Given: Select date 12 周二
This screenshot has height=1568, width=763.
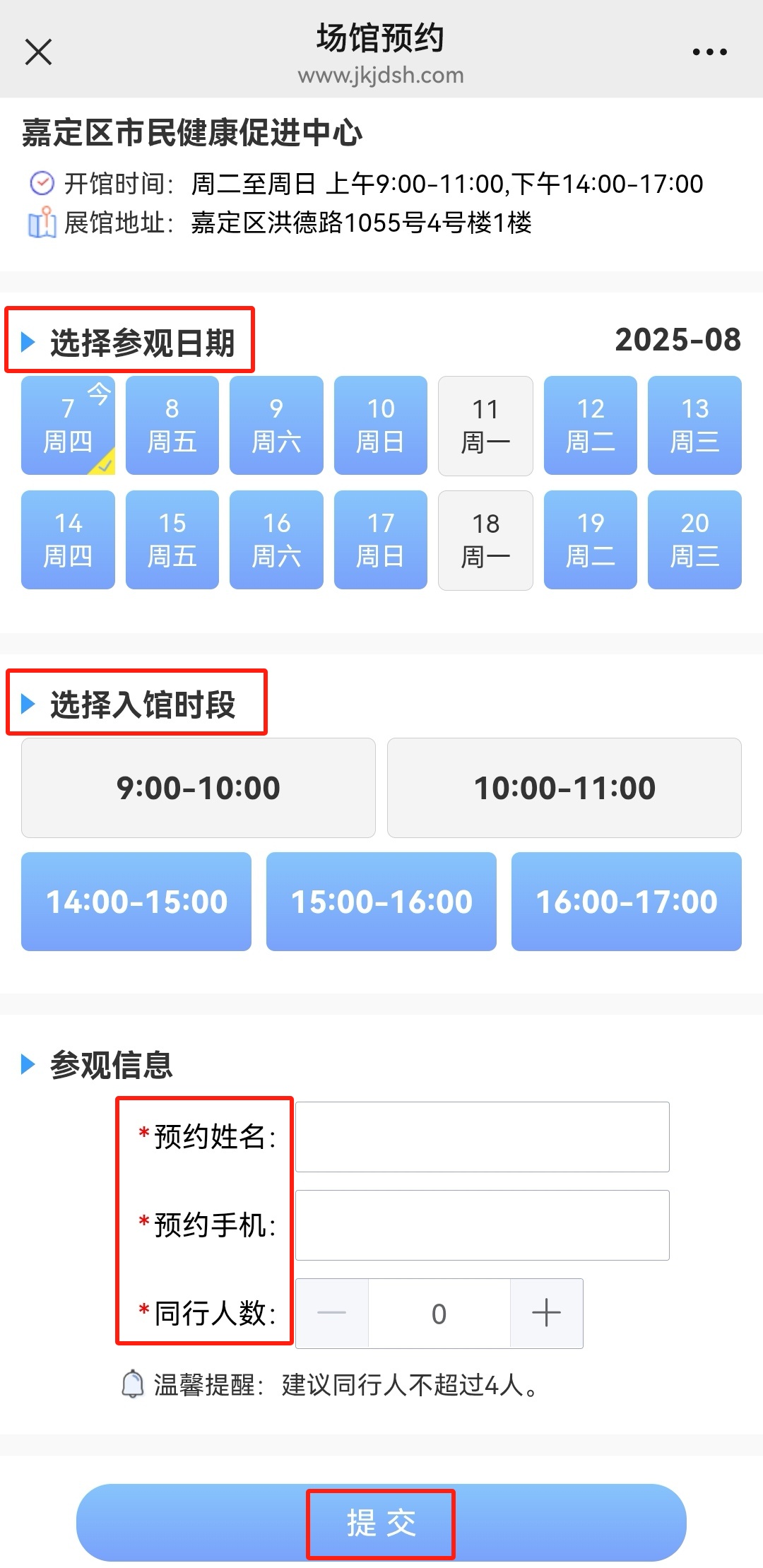Looking at the screenshot, I should point(590,425).
